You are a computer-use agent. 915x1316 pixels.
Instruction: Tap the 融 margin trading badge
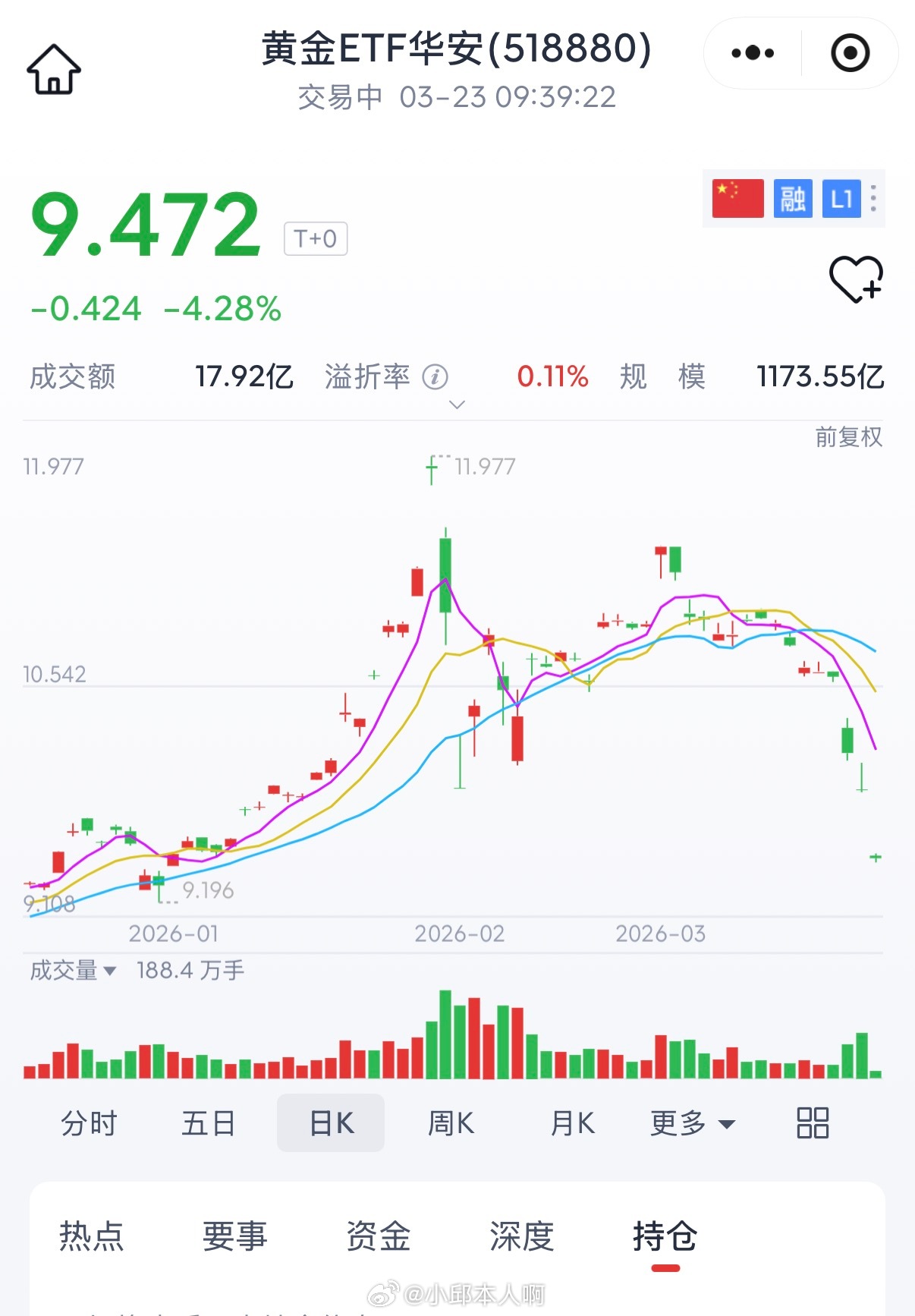pyautogui.click(x=791, y=199)
